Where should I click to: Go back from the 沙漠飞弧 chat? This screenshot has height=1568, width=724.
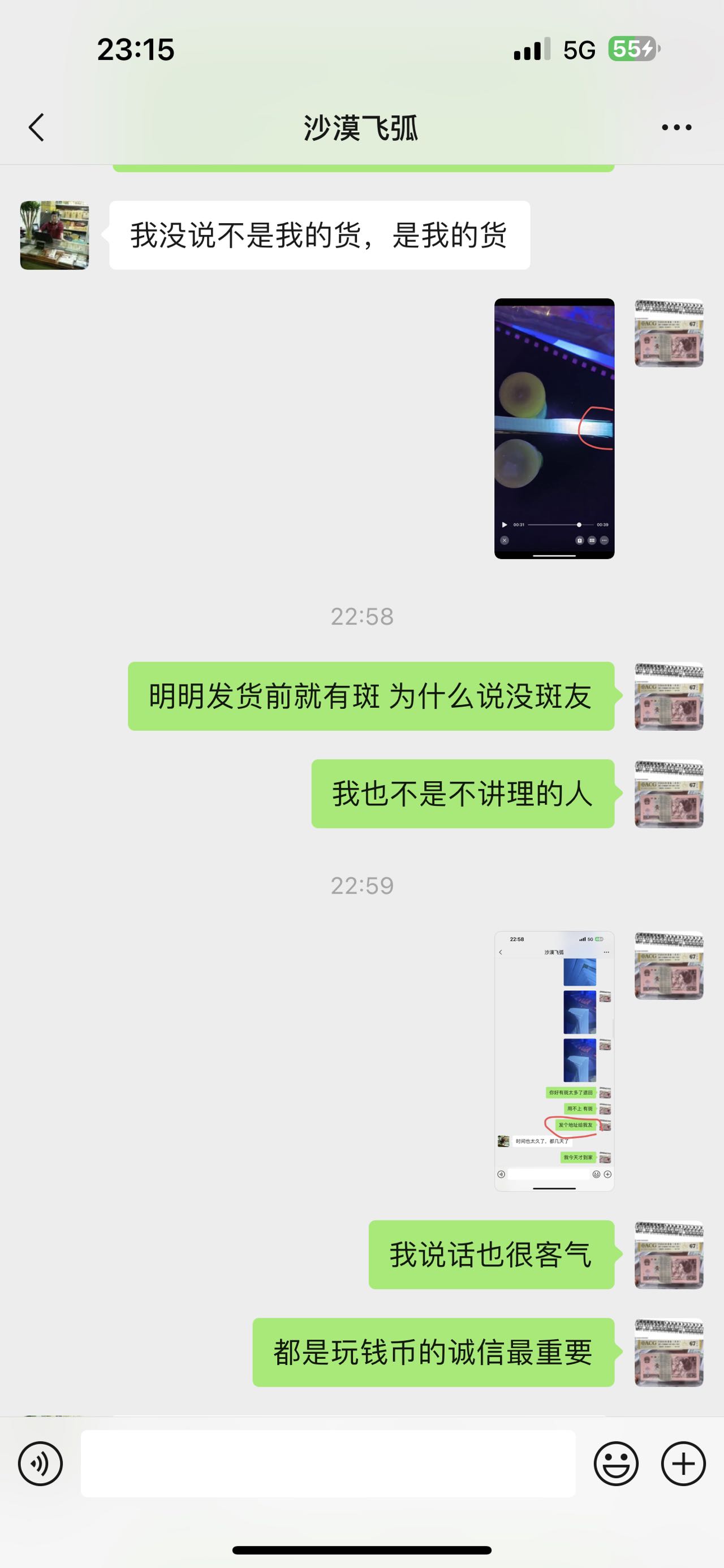point(37,127)
